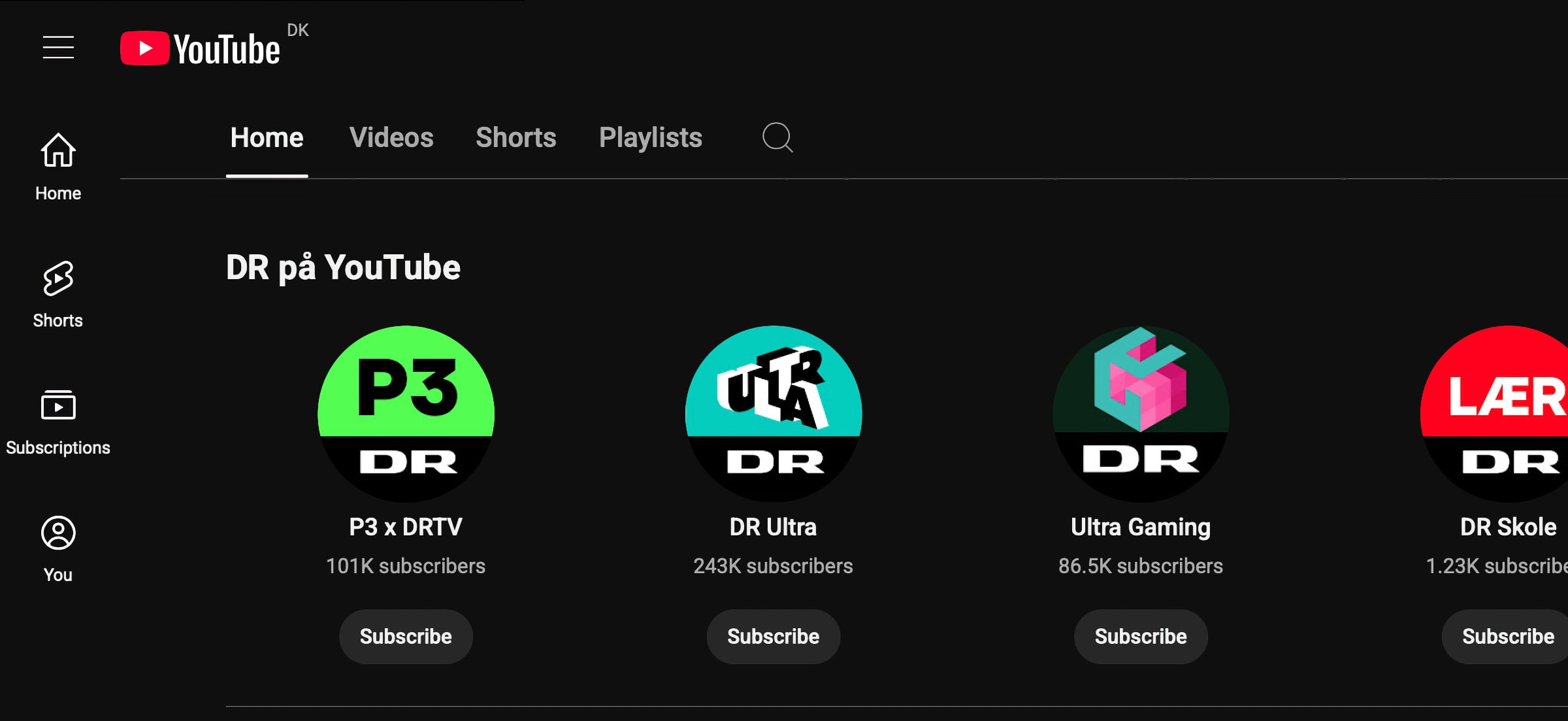Subscribe to Ultra Gaming
The image size is (1568, 721).
1141,636
